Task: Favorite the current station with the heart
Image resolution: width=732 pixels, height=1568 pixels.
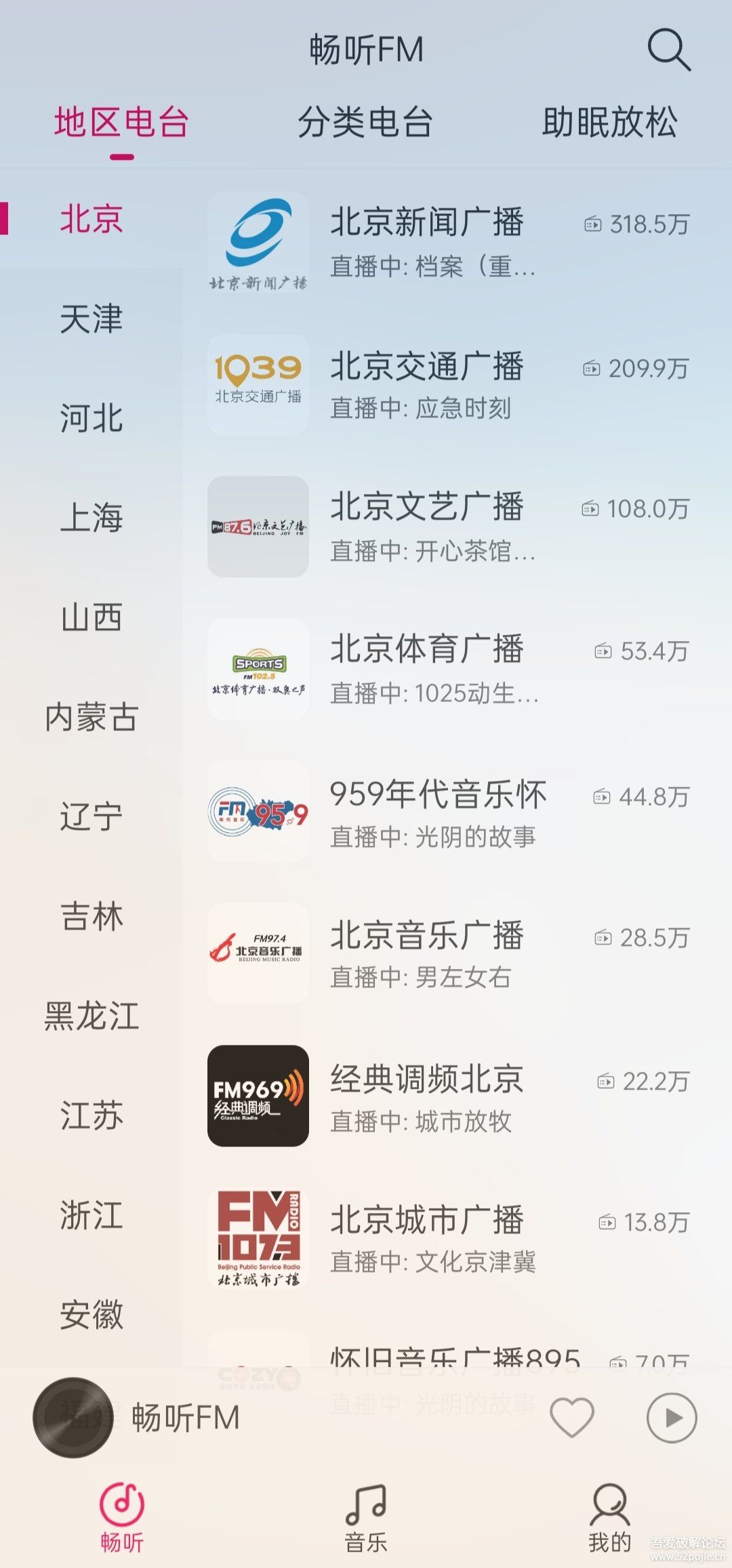Action: pos(571,1417)
